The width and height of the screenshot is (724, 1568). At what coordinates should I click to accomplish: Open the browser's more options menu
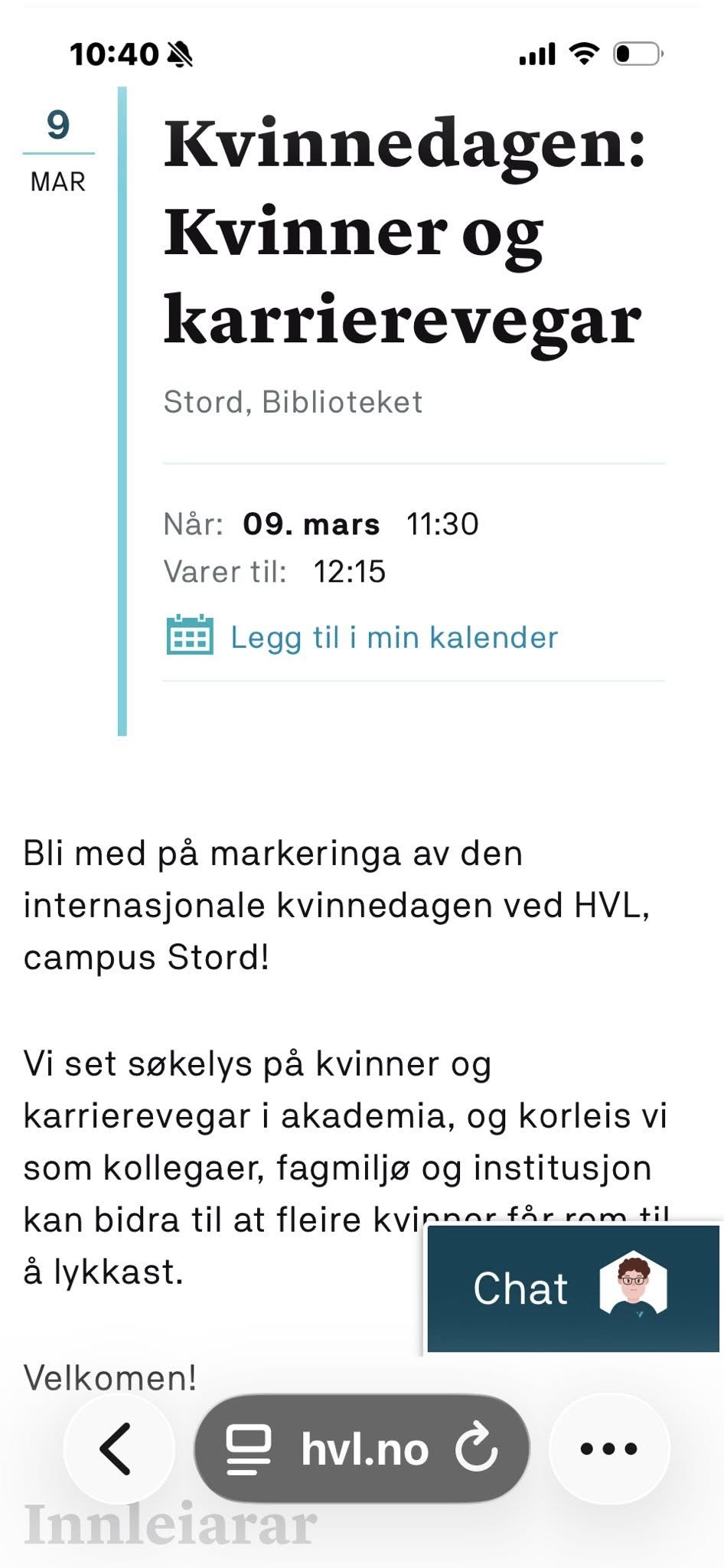point(609,1449)
